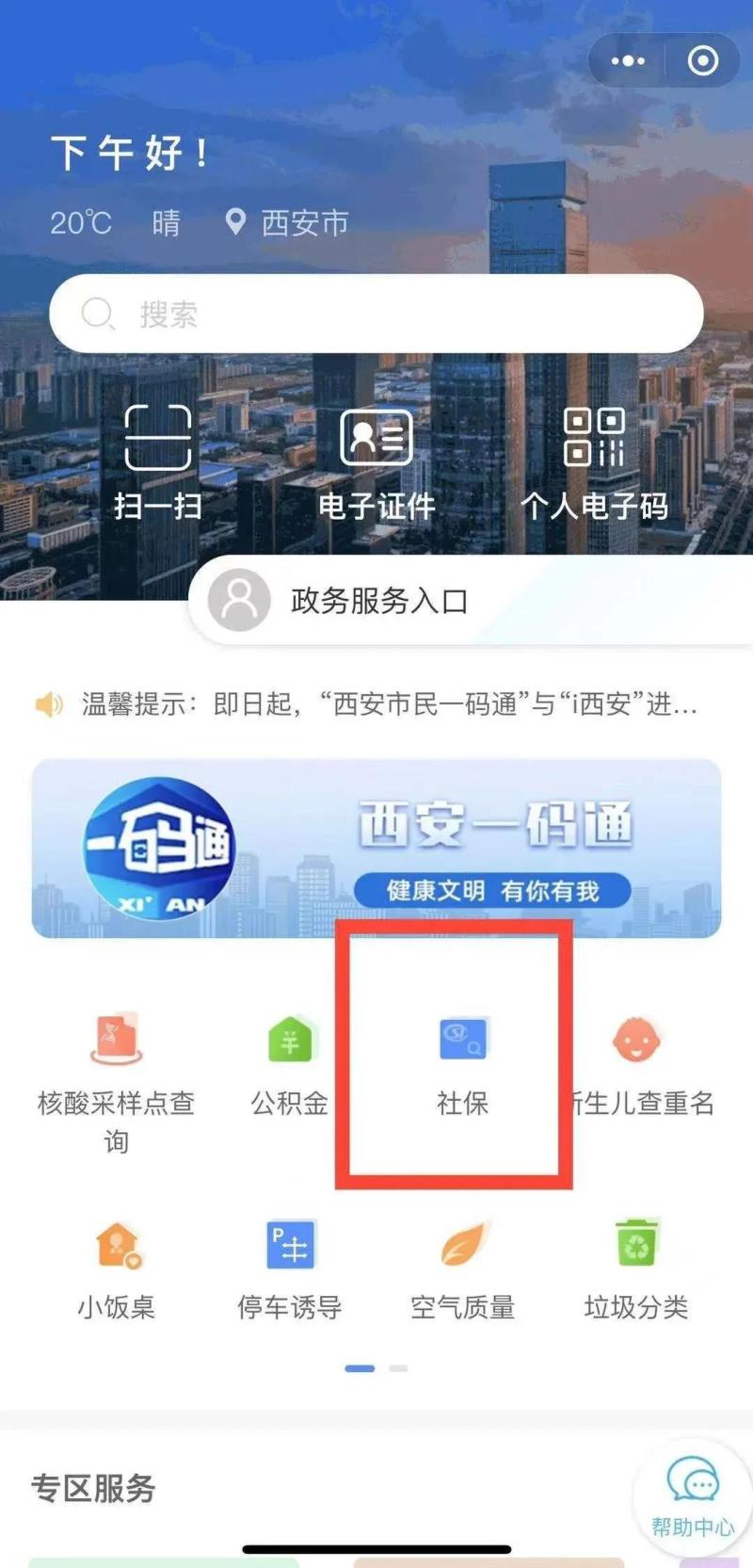Screen dimensions: 753x1568
Task: Open 小饭桌 service
Action: [116, 1267]
